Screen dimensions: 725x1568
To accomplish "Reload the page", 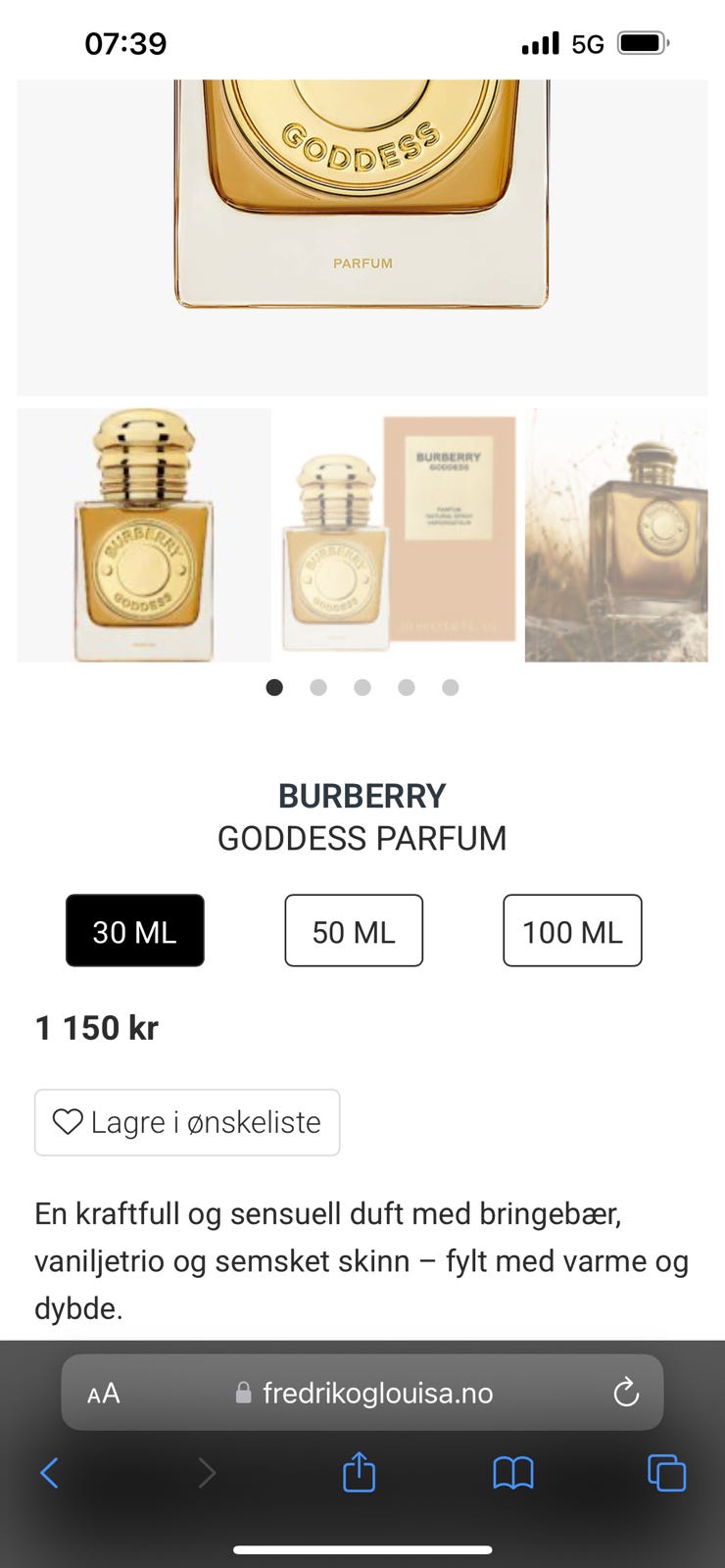I will tap(625, 1393).
